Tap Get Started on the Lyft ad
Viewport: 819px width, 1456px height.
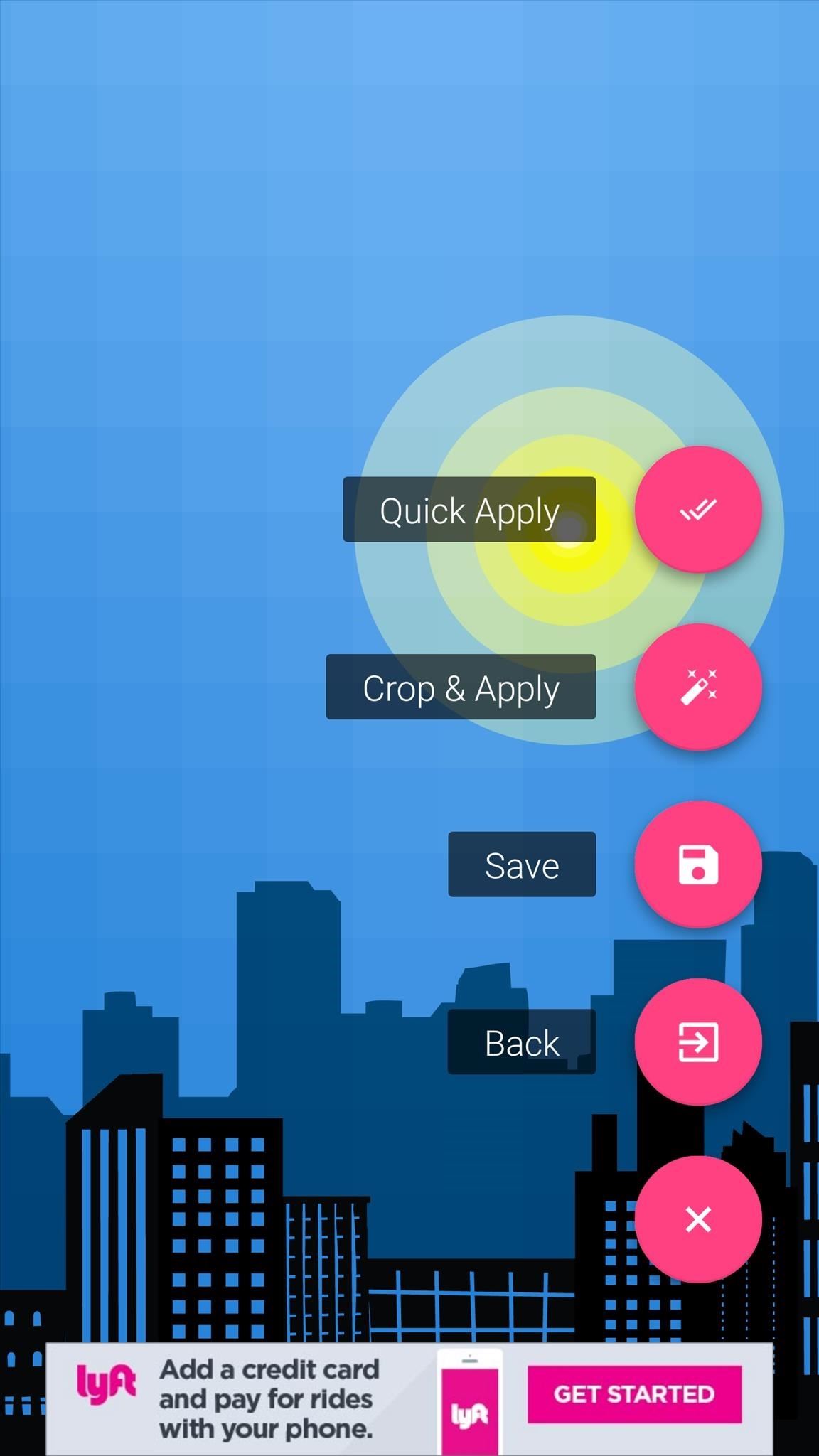coord(634,1394)
